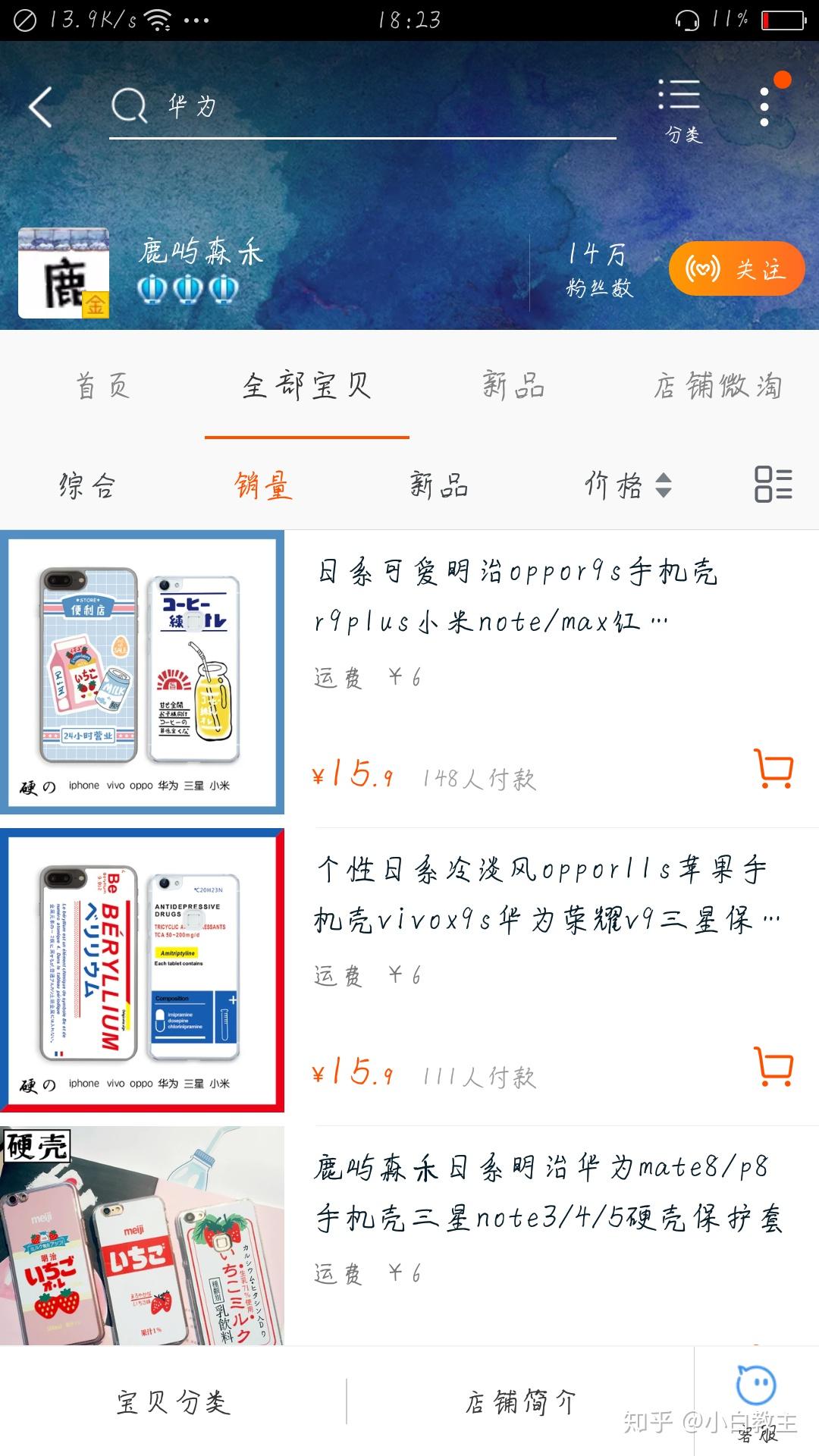Screen dimensions: 819x1456
Task: Open the 鹿屿森禾日系明治华为mate8 listing
Action: 548,1192
